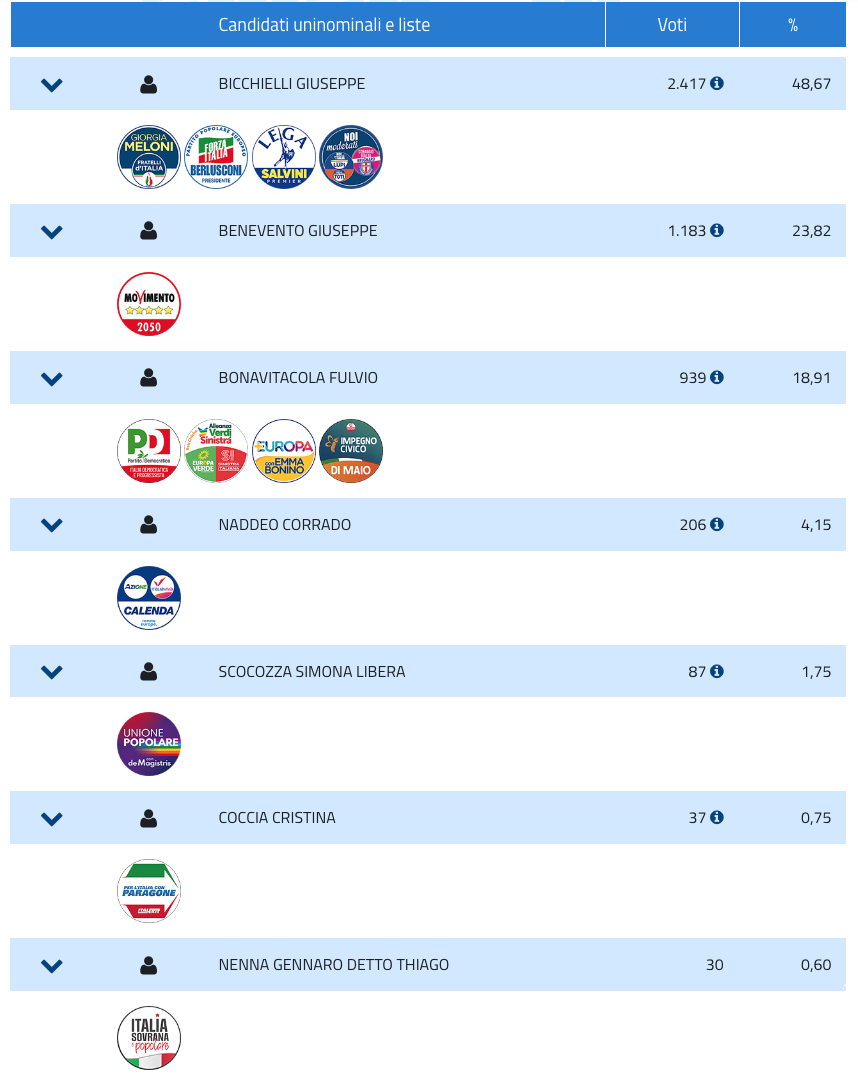Viewport: 858px width, 1077px height.
Task: Click the Europa con Emma Bonino logo
Action: (x=283, y=450)
